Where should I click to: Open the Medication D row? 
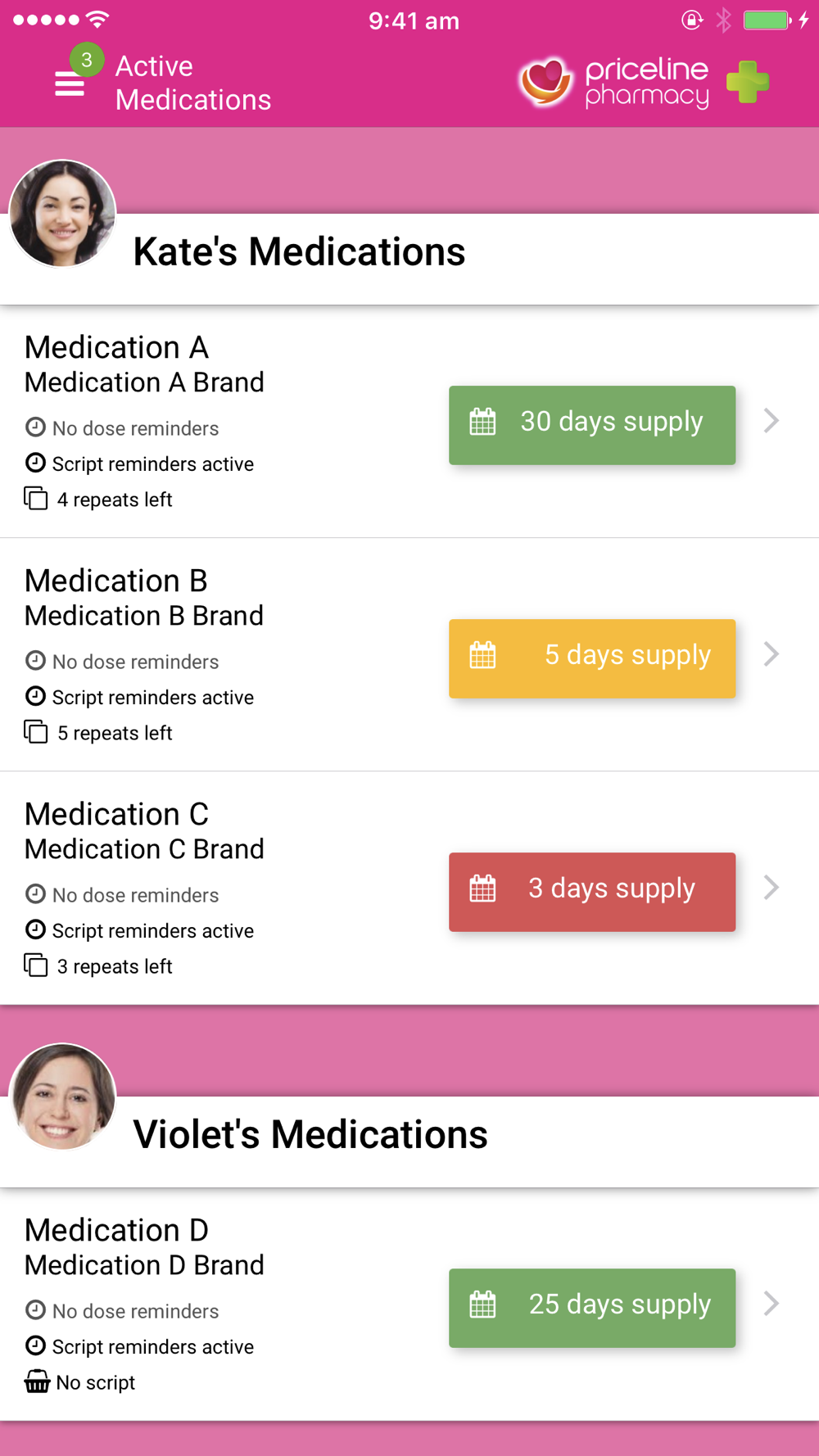[x=409, y=1305]
